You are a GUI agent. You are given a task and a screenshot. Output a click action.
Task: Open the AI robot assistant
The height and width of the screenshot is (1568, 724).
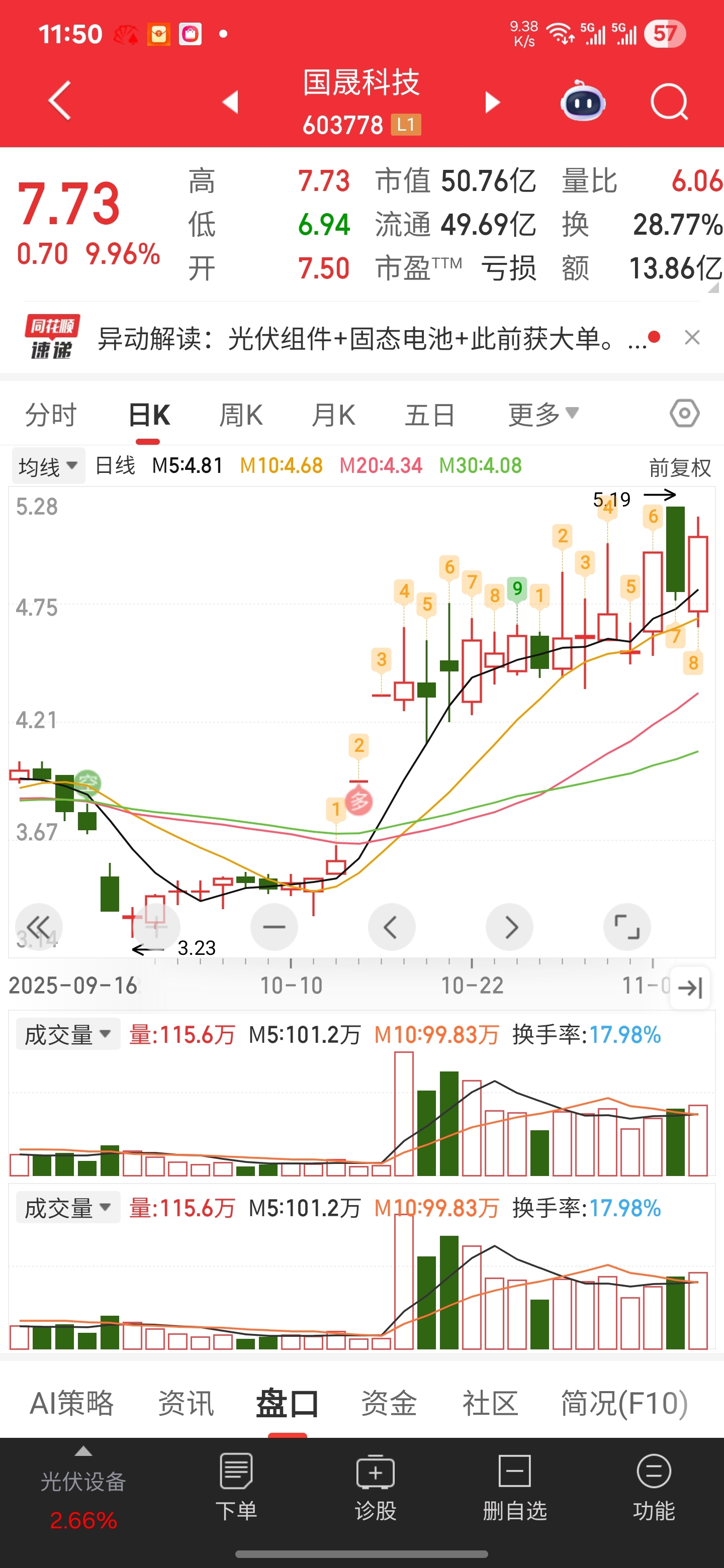583,101
